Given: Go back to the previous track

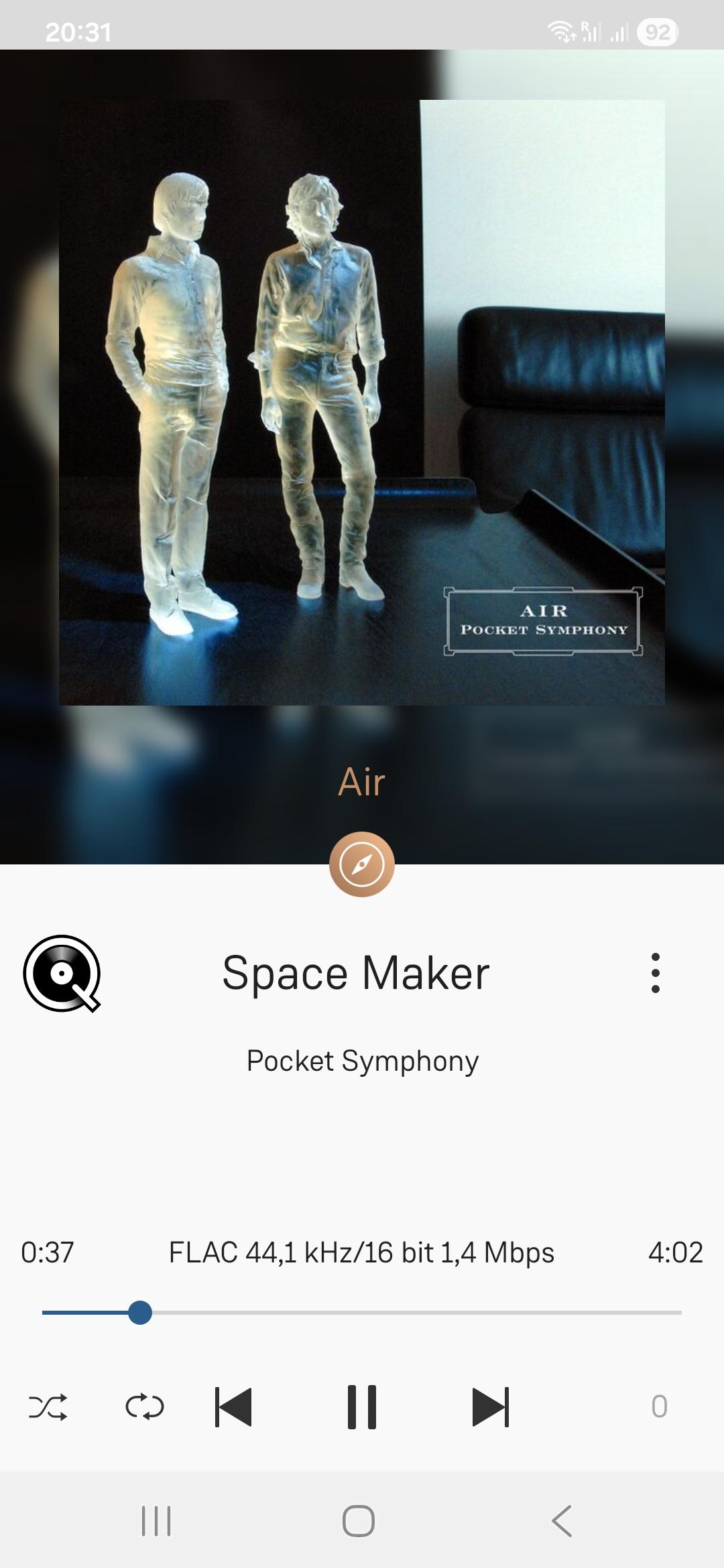Looking at the screenshot, I should coord(233,1407).
